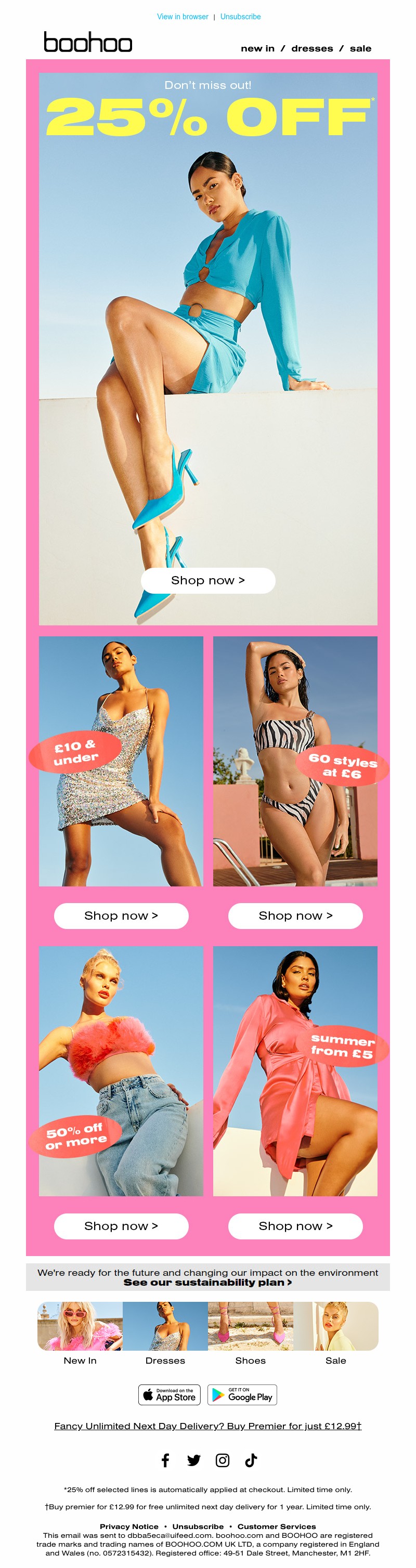The width and height of the screenshot is (416, 1568).
Task: Open boohoo's Instagram profile
Action: (223, 1460)
